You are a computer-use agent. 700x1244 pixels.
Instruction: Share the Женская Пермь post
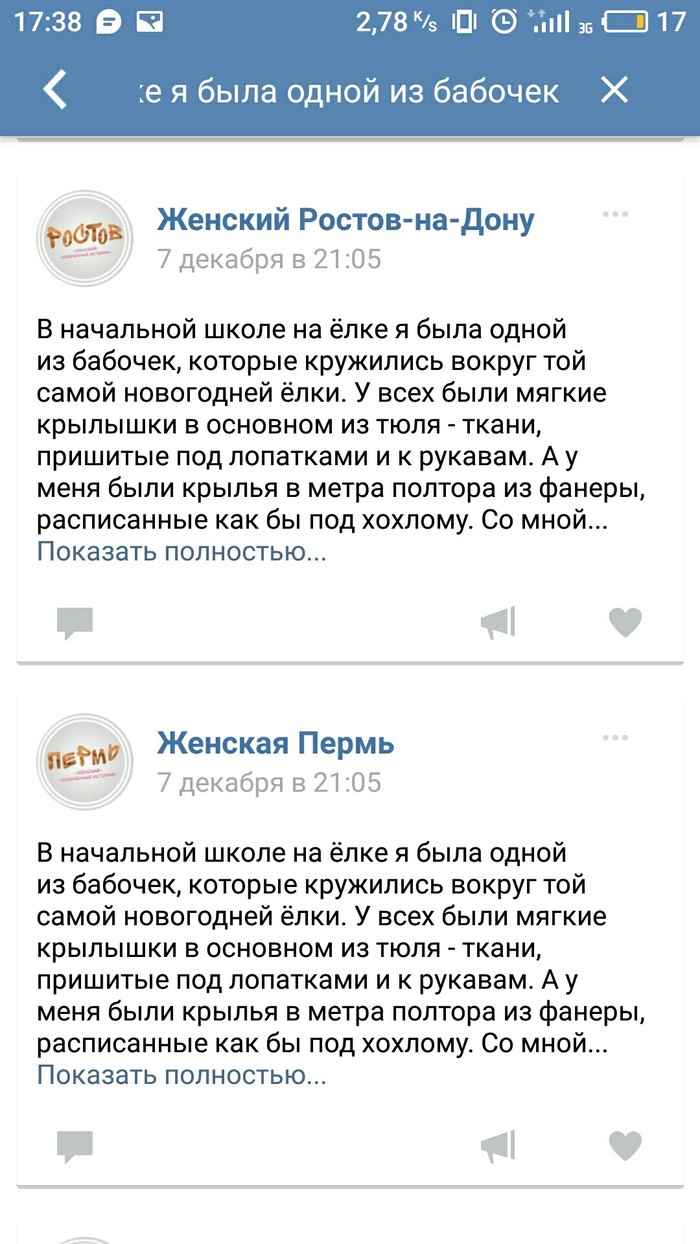pos(498,1146)
